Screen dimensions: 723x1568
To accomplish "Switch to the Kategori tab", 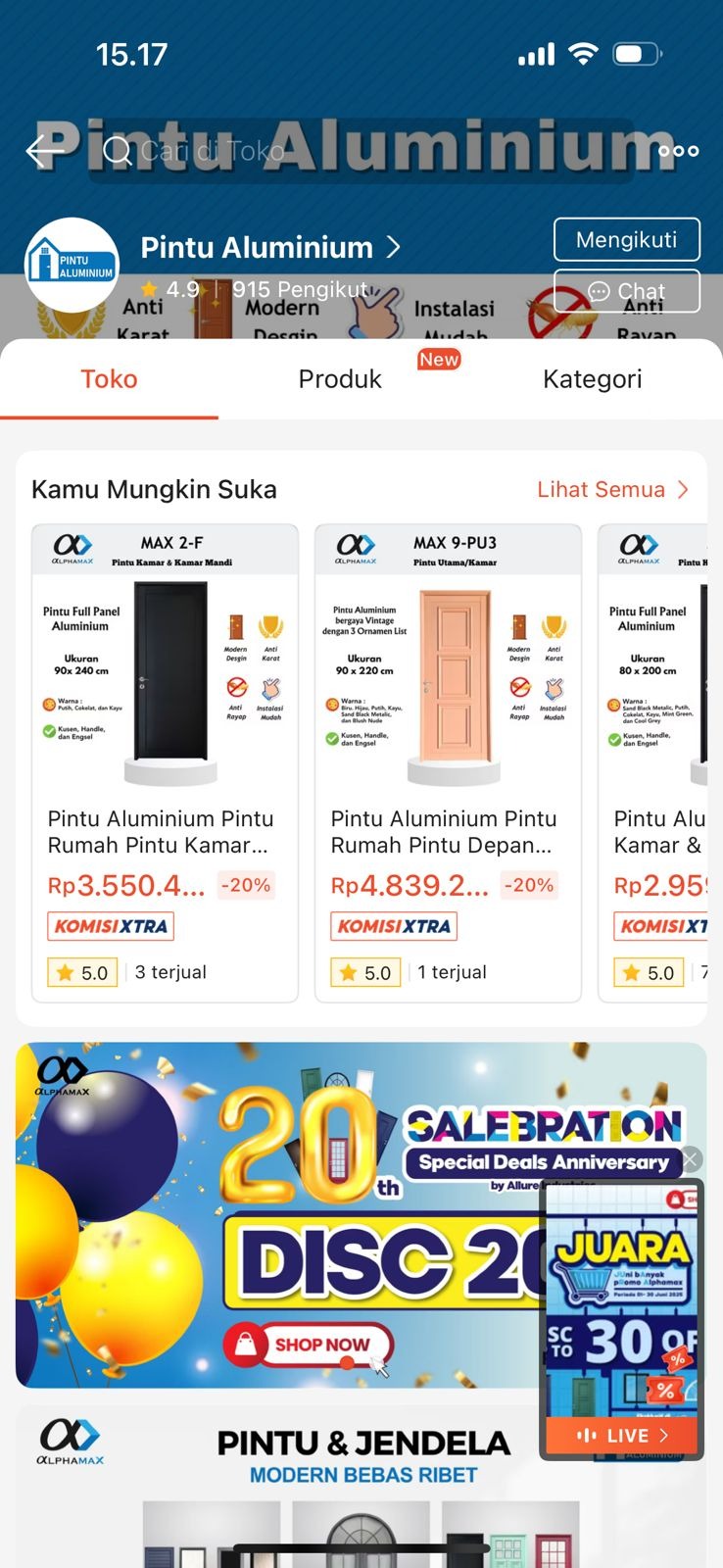I will pos(592,379).
